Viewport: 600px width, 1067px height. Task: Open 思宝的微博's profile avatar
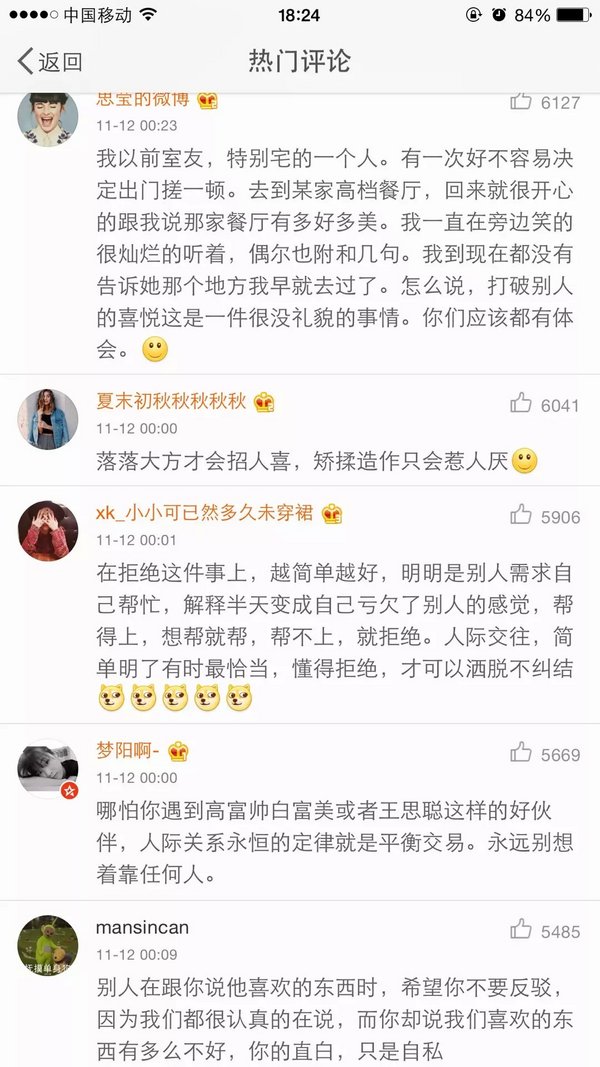(48, 118)
